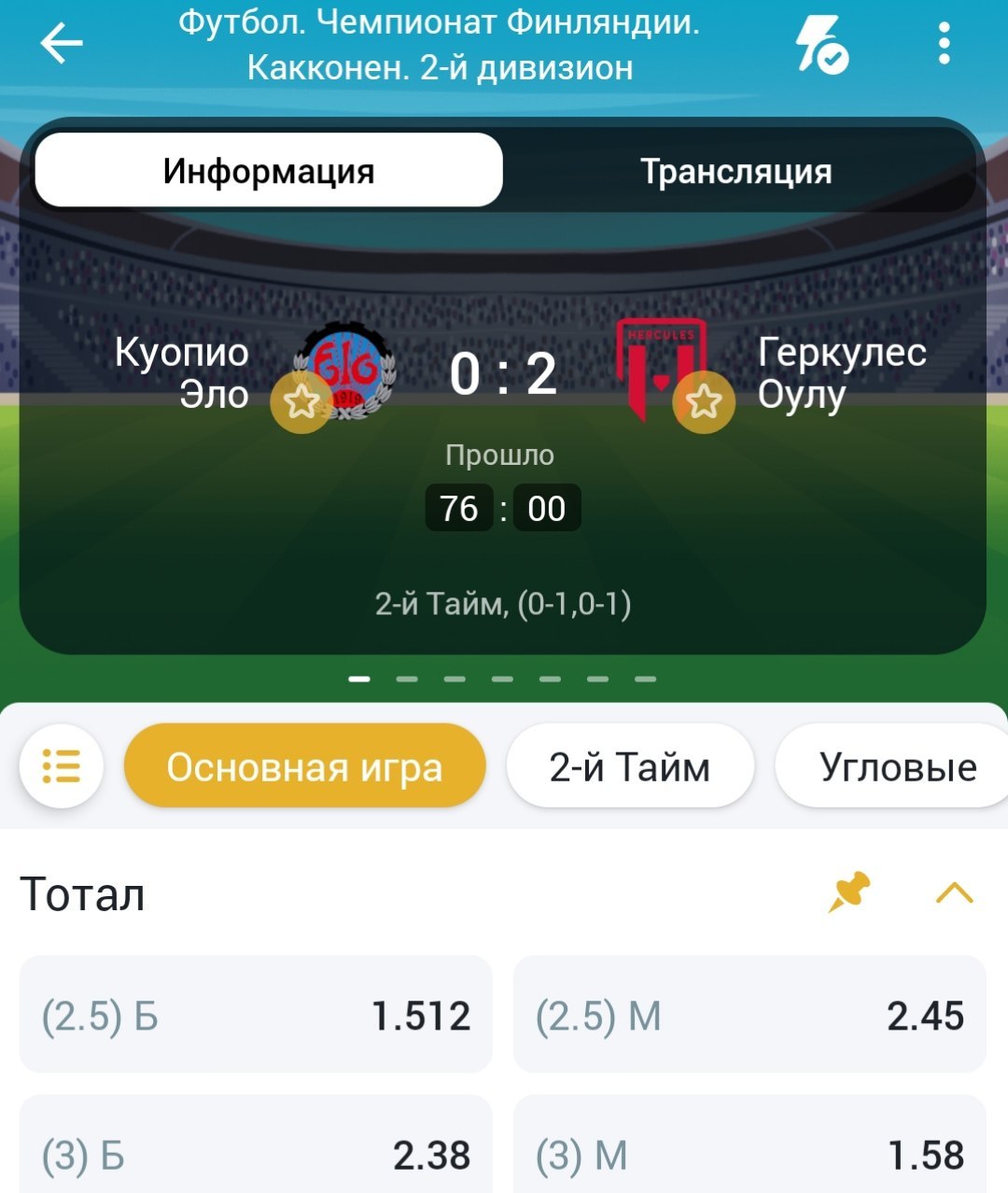Select the Основная игра chip
The image size is (1008, 1193).
304,766
